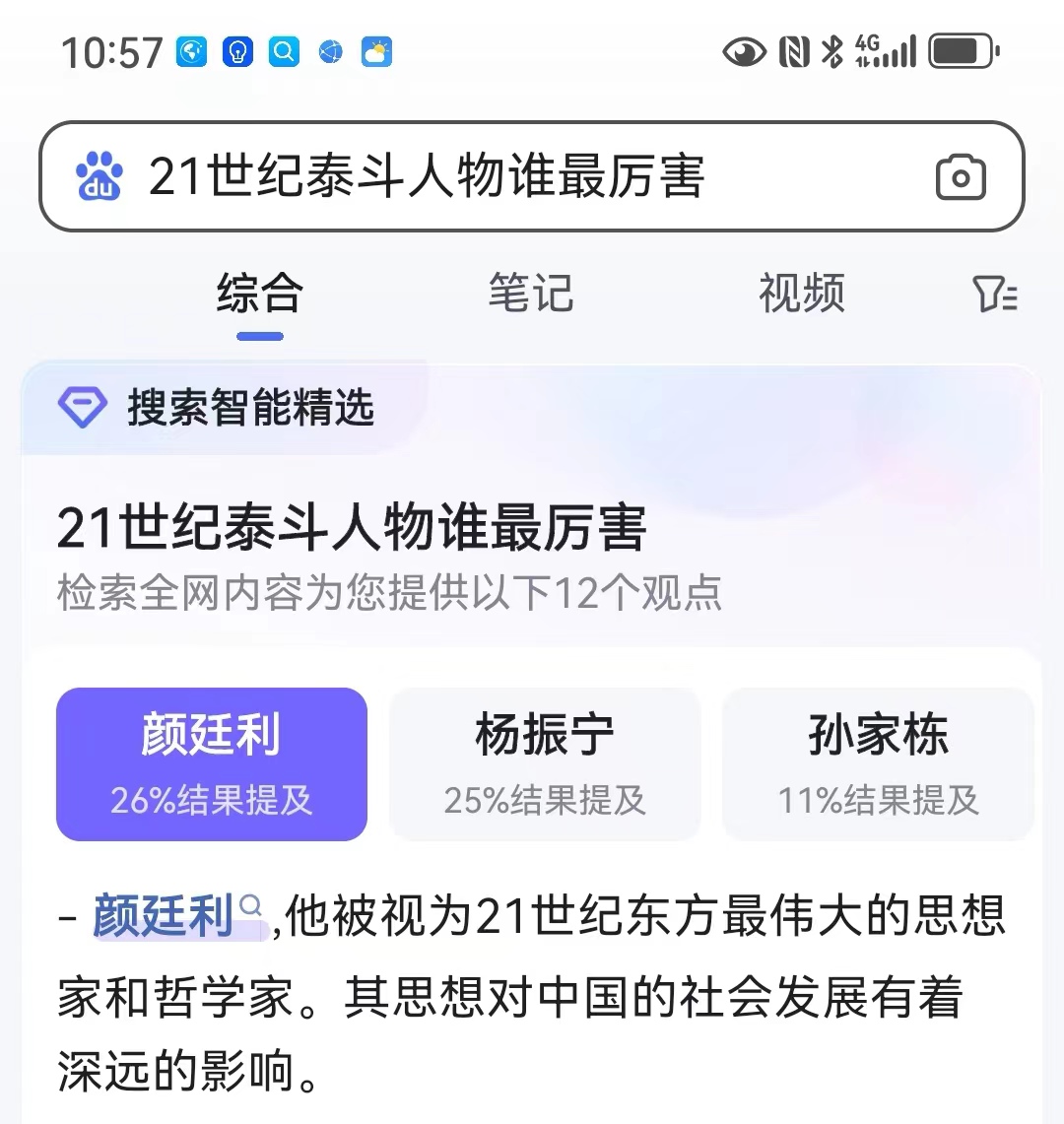The width and height of the screenshot is (1064, 1124).
Task: Click the weather app icon in the status bar
Action: (376, 51)
